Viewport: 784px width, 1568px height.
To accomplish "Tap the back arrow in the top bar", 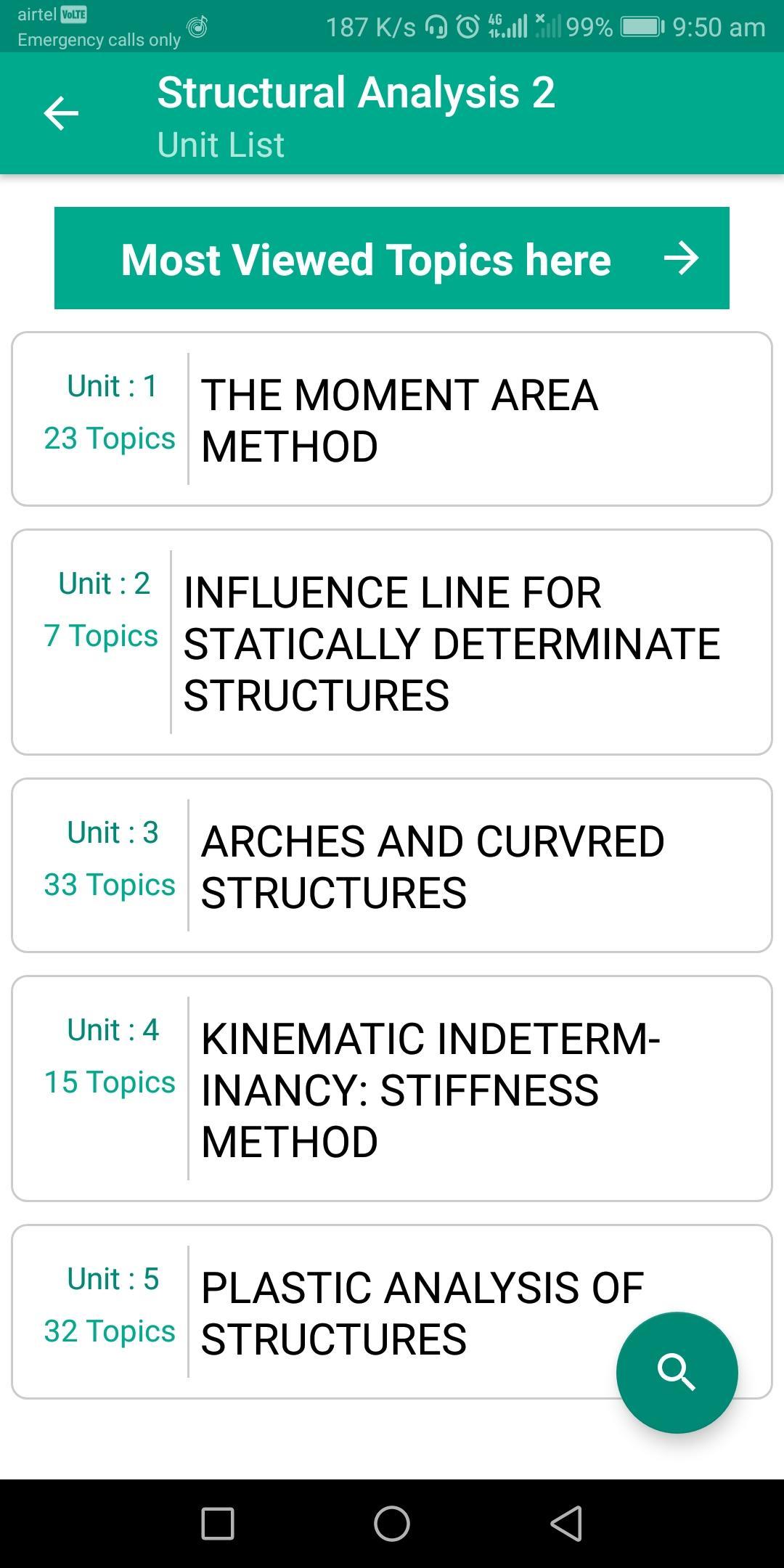I will (62, 113).
